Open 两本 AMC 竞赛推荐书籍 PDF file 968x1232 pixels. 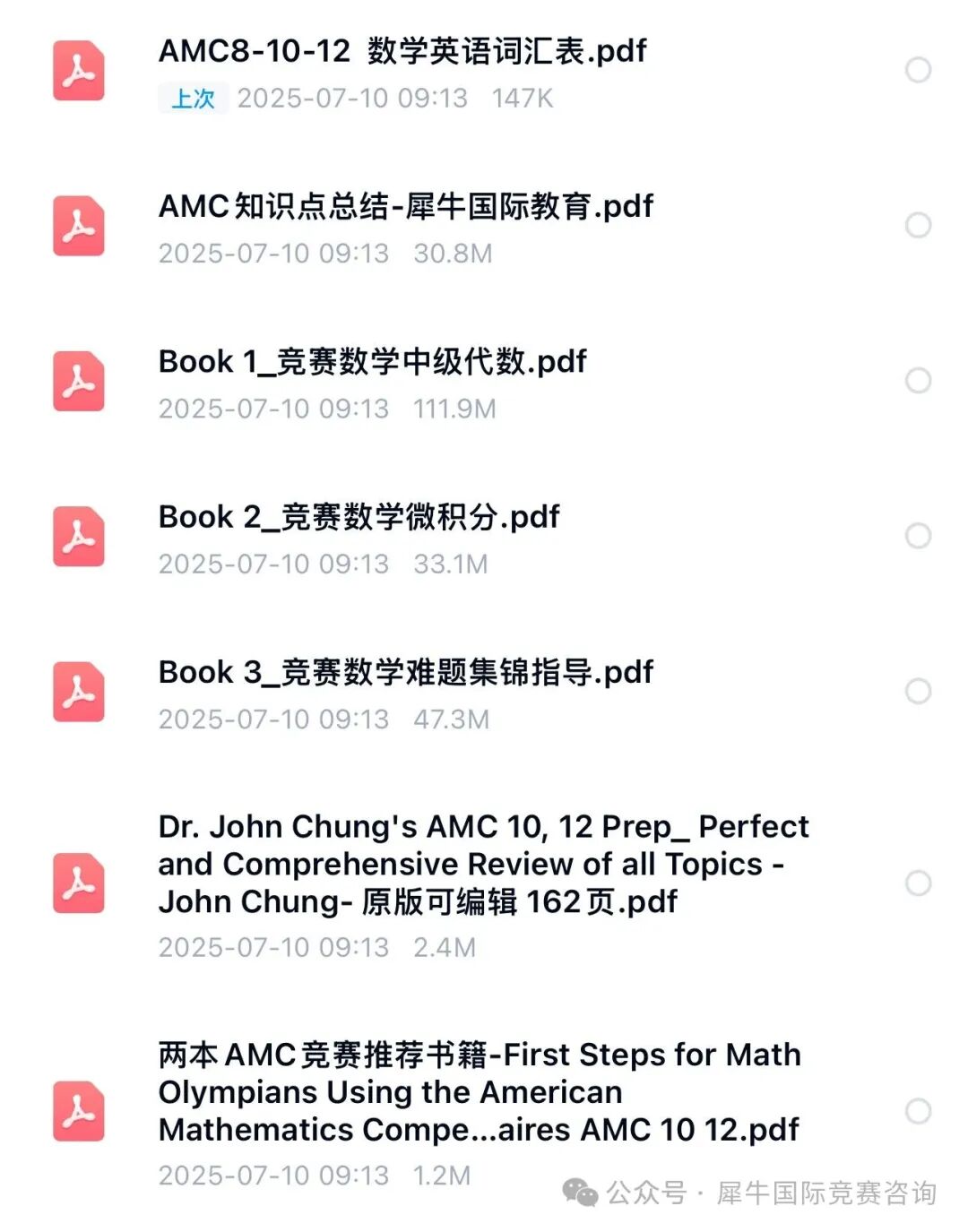click(478, 1092)
